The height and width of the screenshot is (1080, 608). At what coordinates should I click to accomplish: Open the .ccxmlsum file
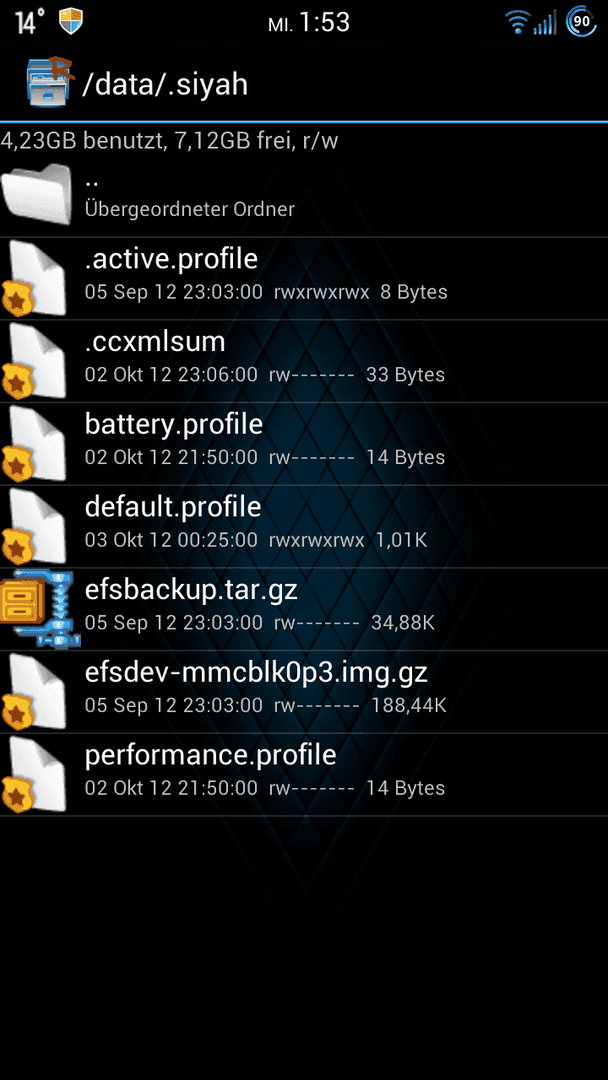click(x=304, y=361)
